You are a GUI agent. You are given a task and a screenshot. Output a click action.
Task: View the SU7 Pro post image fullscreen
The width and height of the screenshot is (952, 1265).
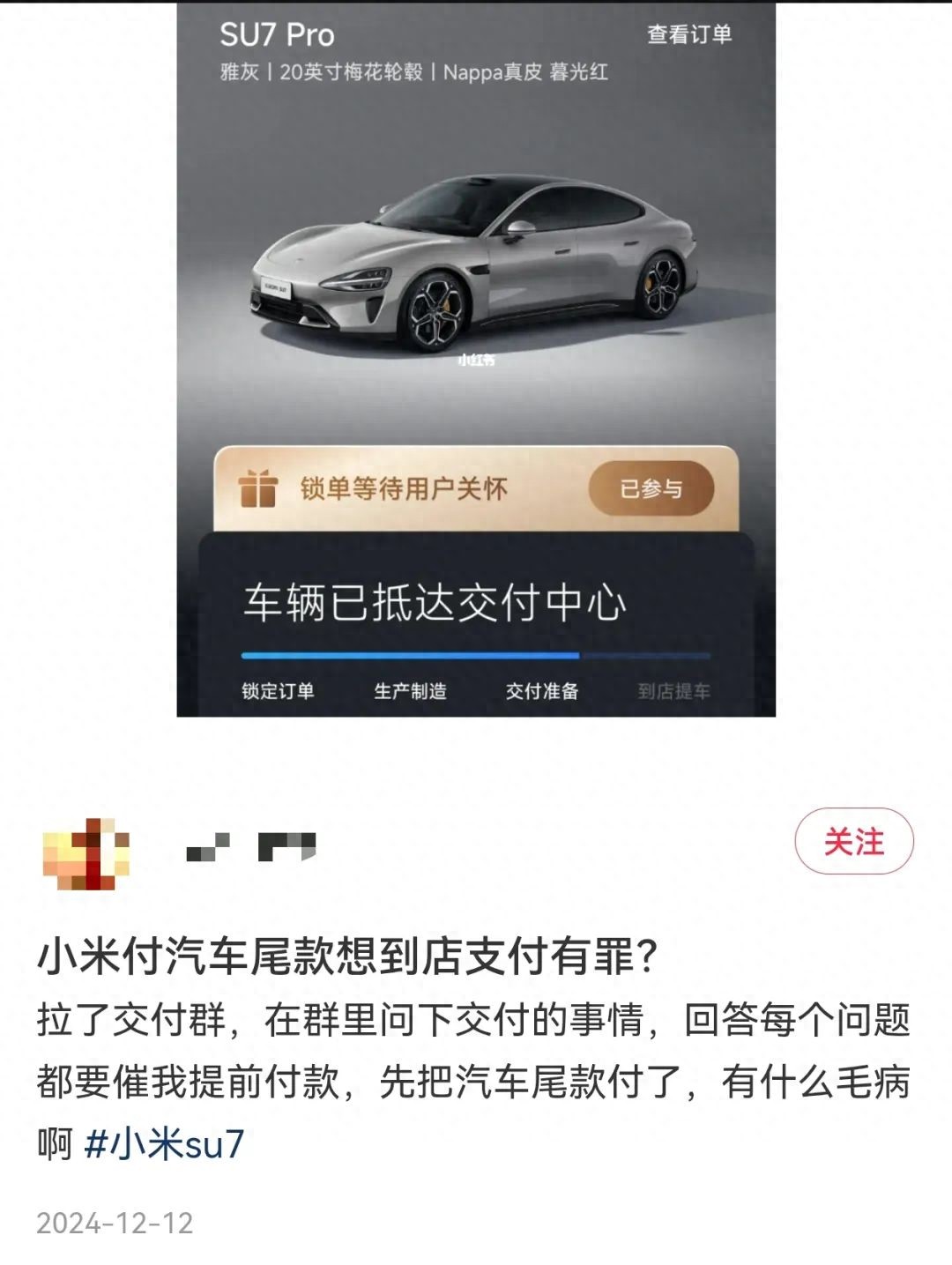pyautogui.click(x=476, y=264)
